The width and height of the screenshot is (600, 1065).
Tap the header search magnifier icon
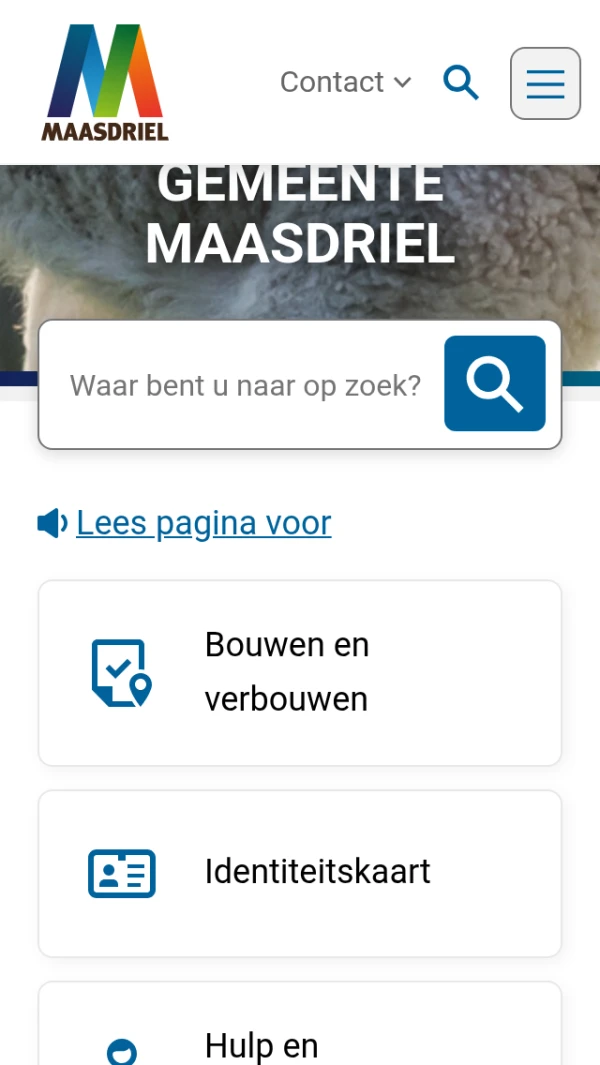pos(461,82)
